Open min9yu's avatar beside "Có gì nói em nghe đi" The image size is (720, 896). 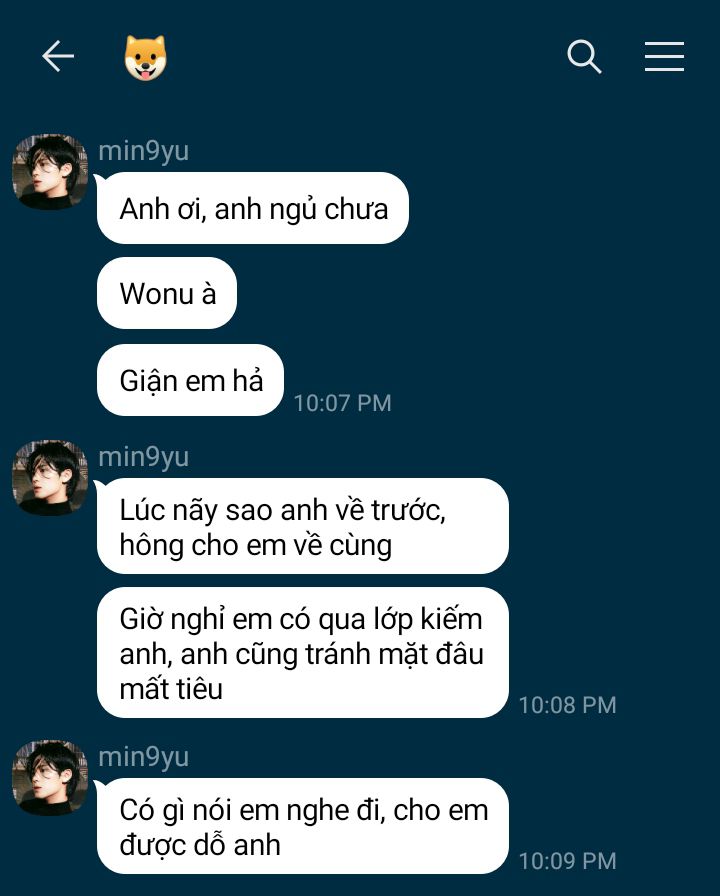tap(50, 778)
